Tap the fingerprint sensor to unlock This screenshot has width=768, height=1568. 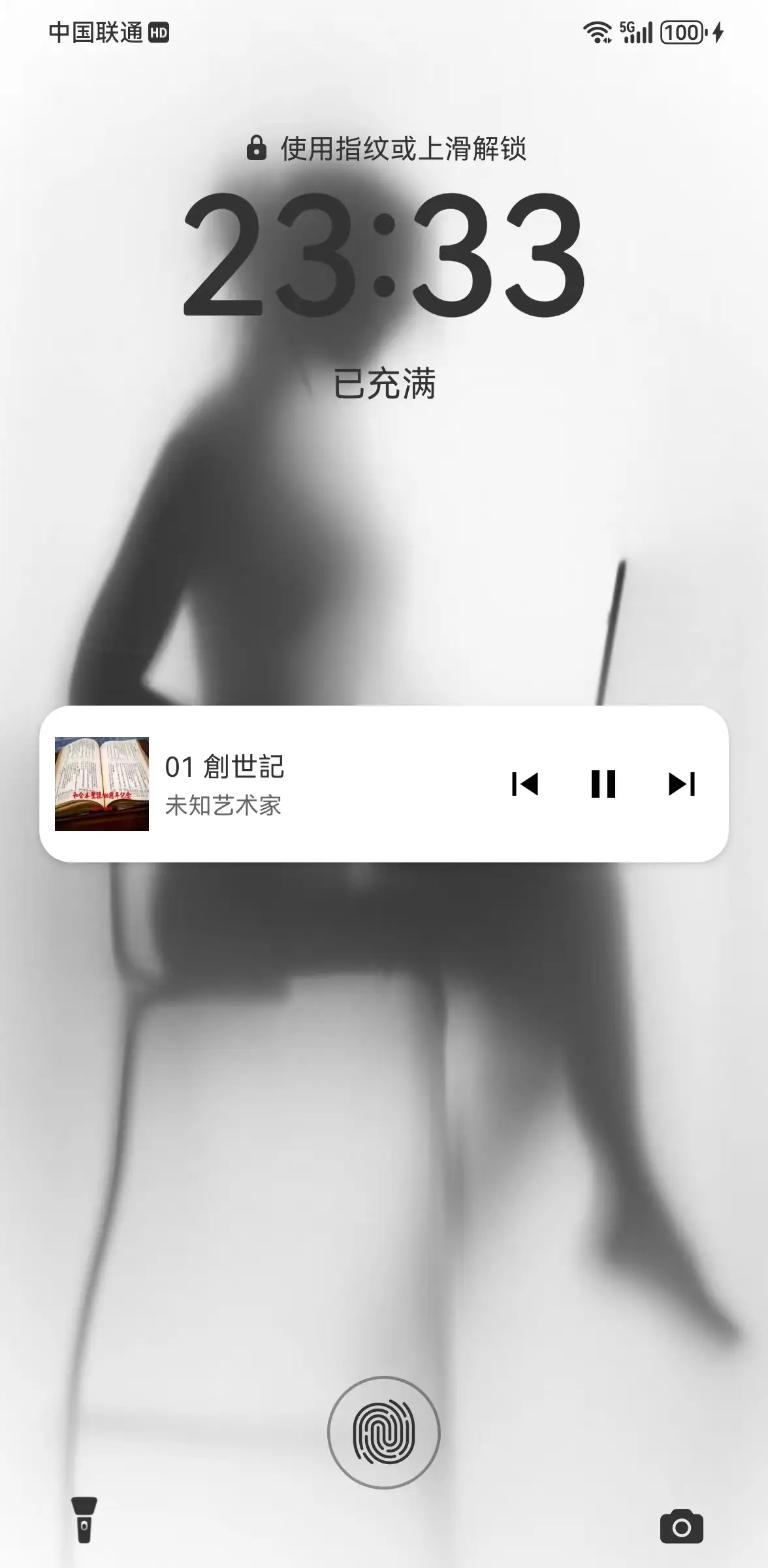[384, 1433]
